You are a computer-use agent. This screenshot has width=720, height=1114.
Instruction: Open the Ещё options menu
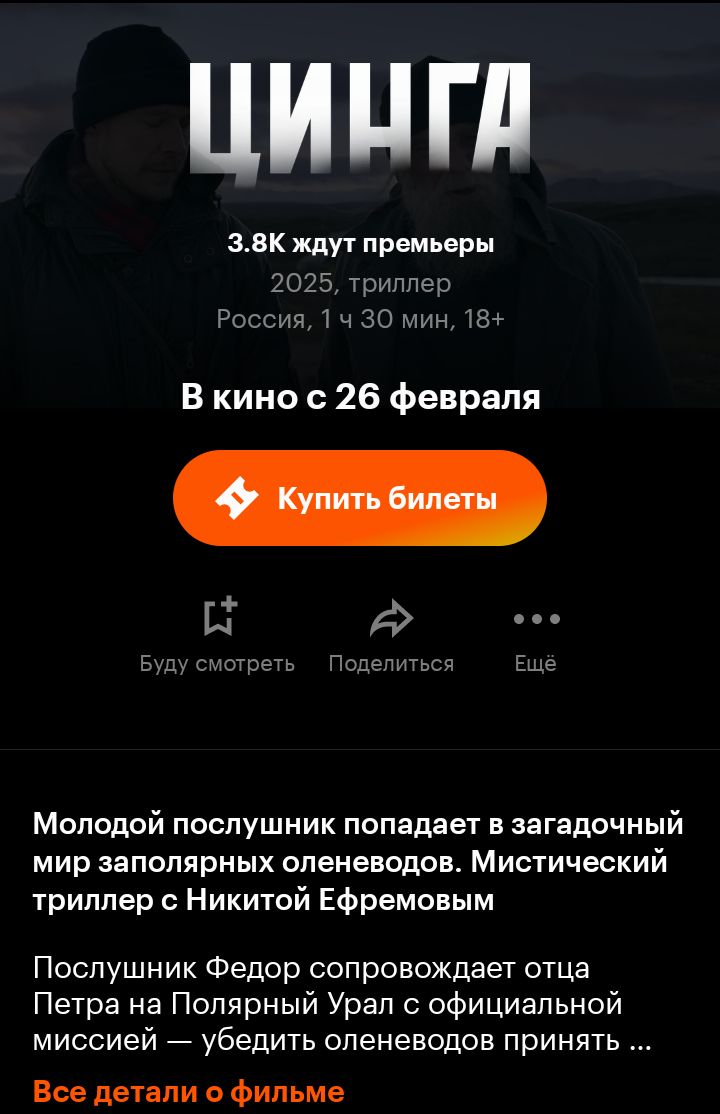536,634
